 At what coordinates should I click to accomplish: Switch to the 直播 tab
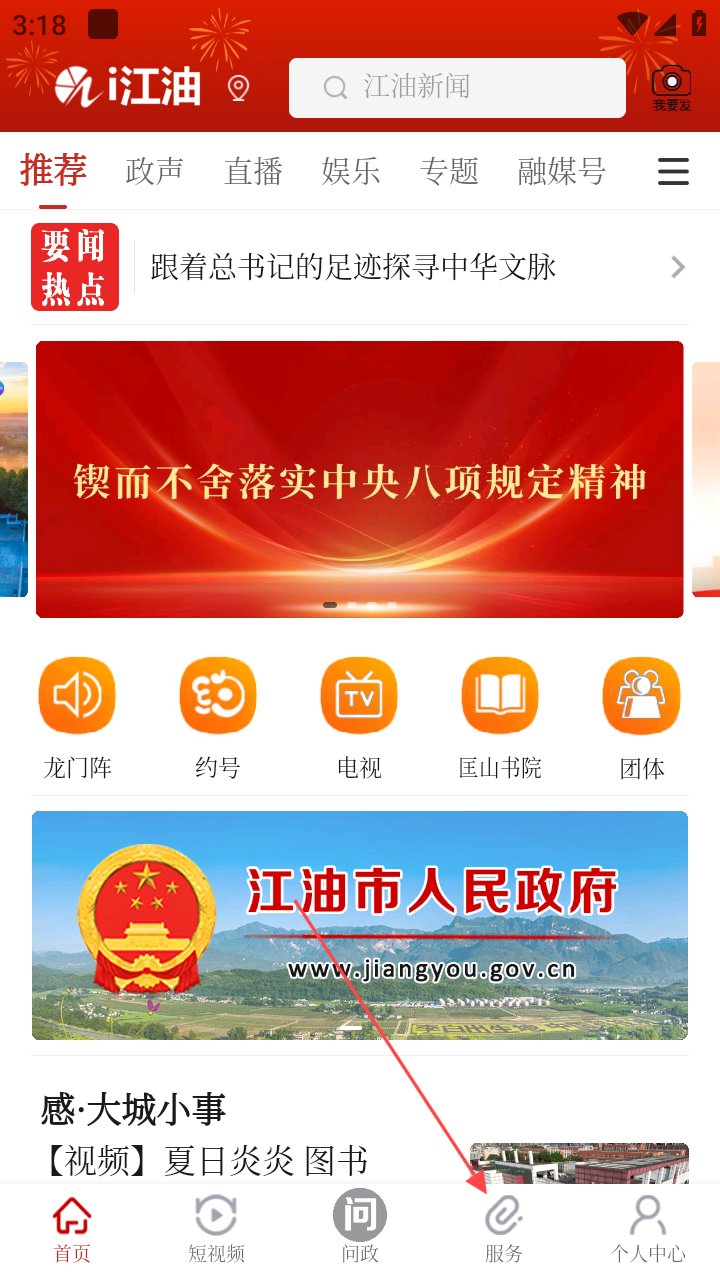click(x=253, y=172)
